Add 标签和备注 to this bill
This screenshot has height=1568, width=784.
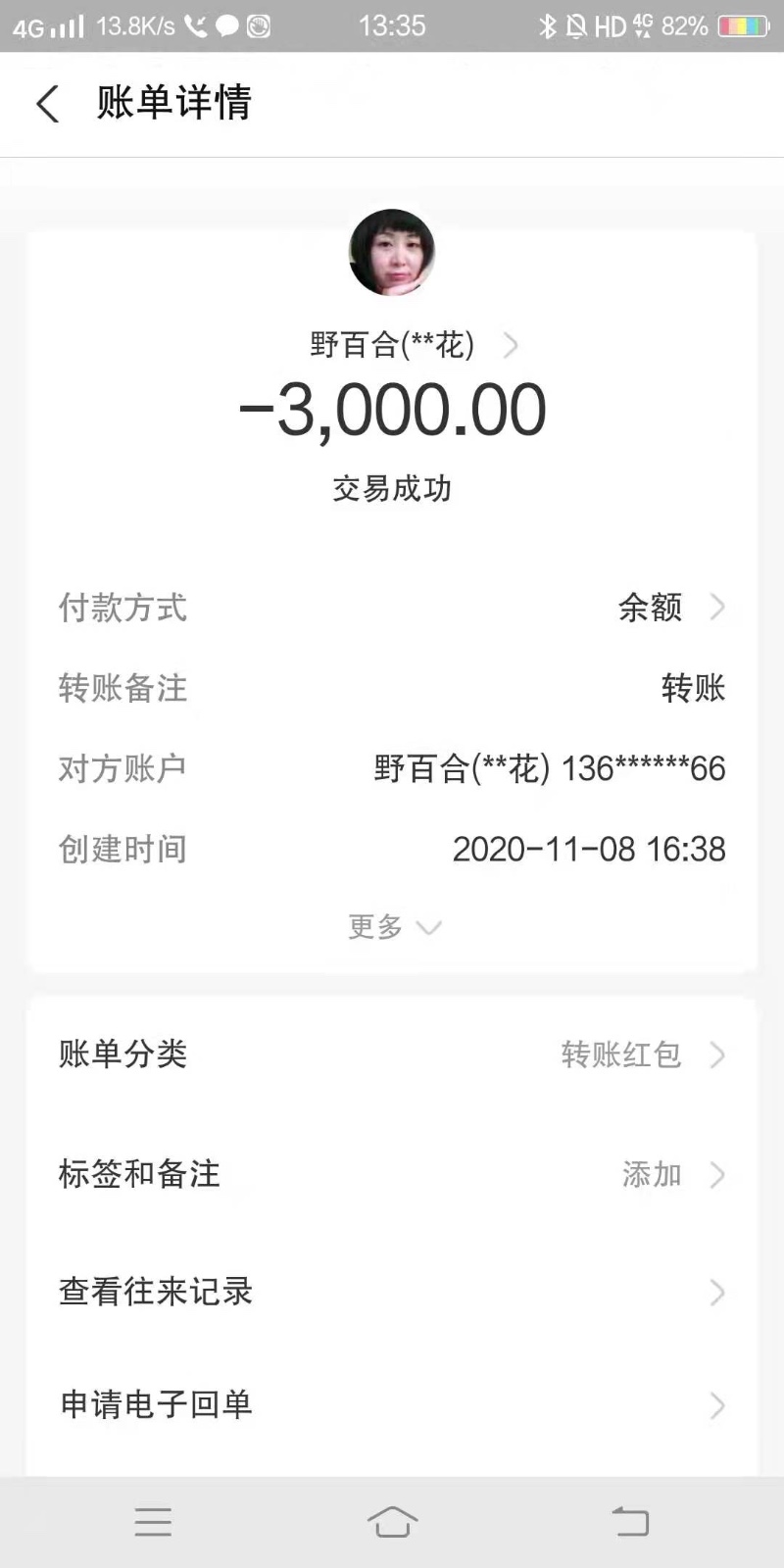pyautogui.click(x=392, y=1174)
